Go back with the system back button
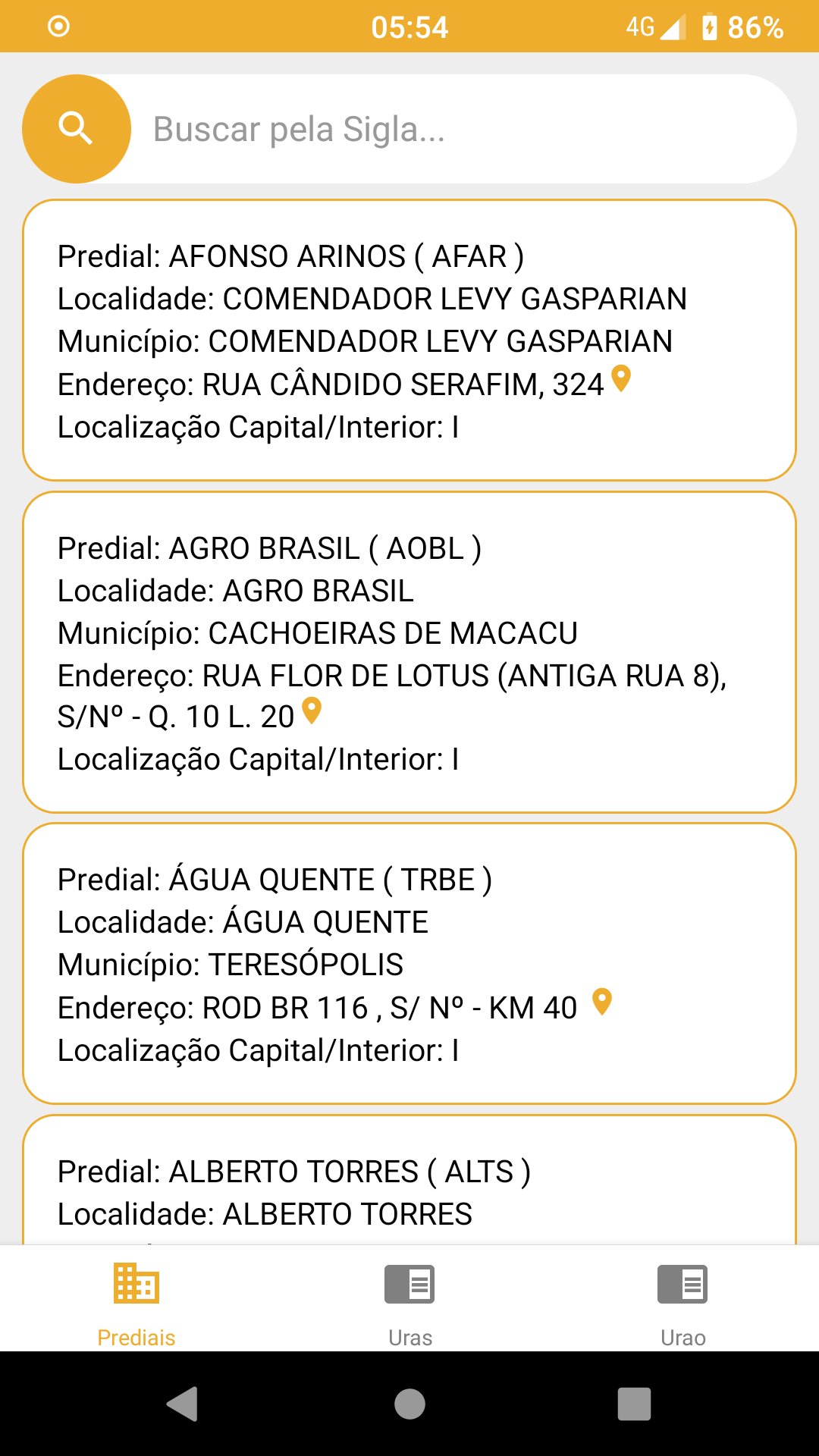 click(x=182, y=1404)
